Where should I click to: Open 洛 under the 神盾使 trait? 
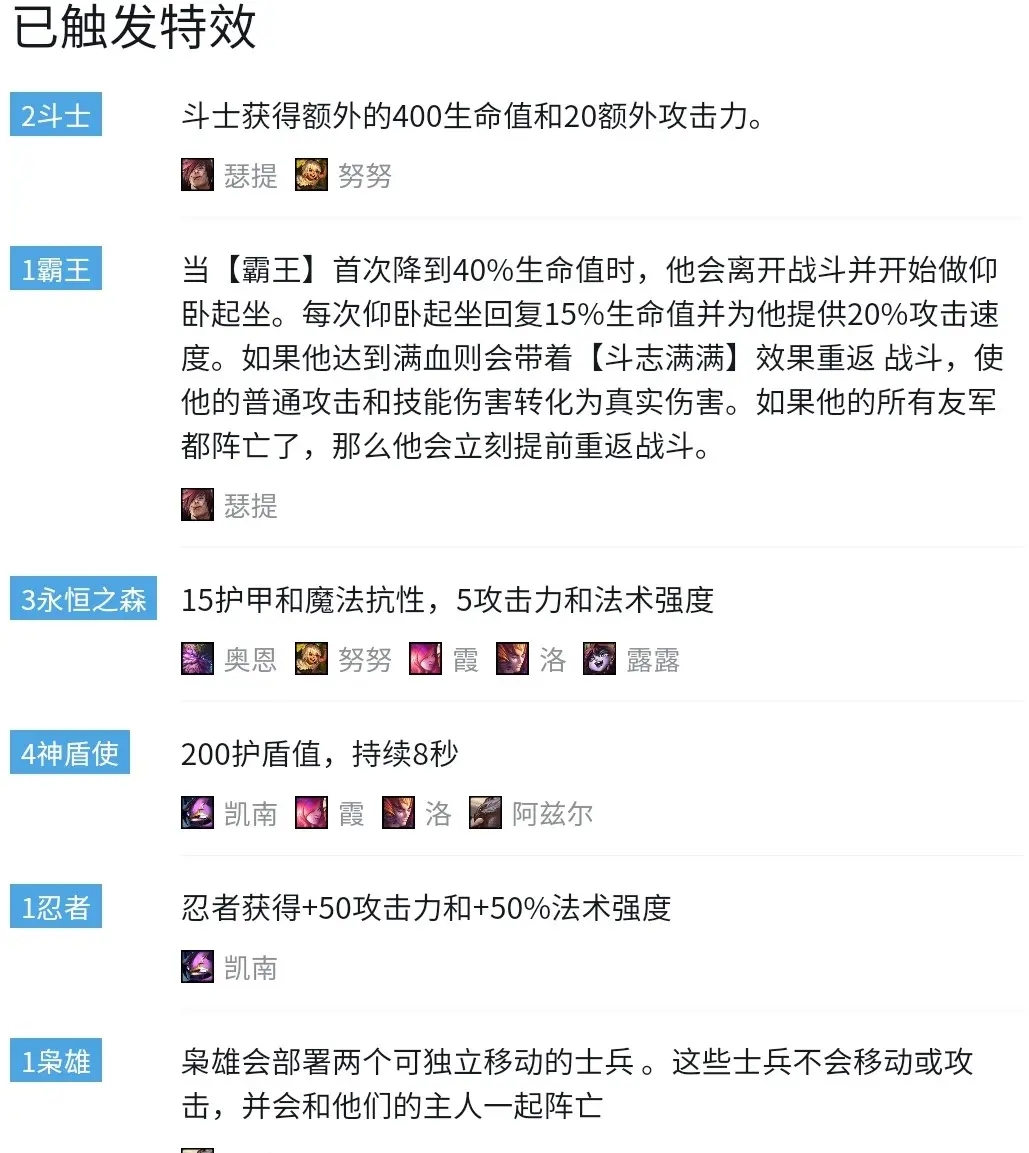[417, 813]
